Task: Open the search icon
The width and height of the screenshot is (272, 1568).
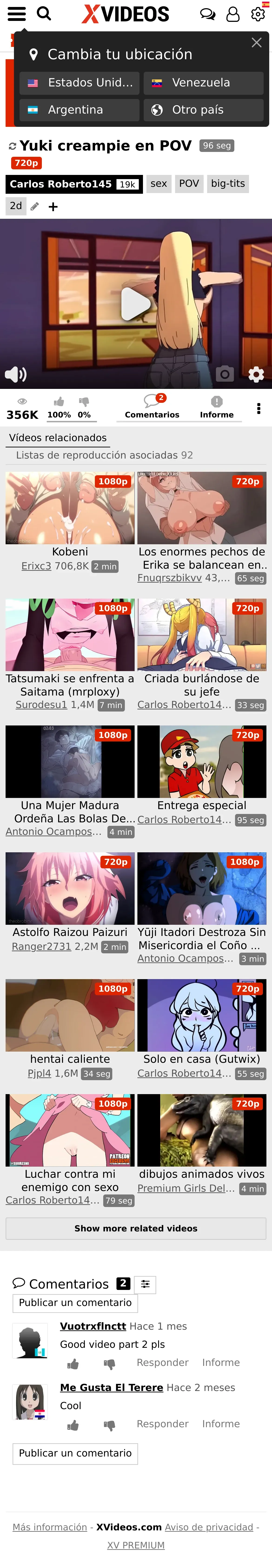Action: pyautogui.click(x=44, y=13)
